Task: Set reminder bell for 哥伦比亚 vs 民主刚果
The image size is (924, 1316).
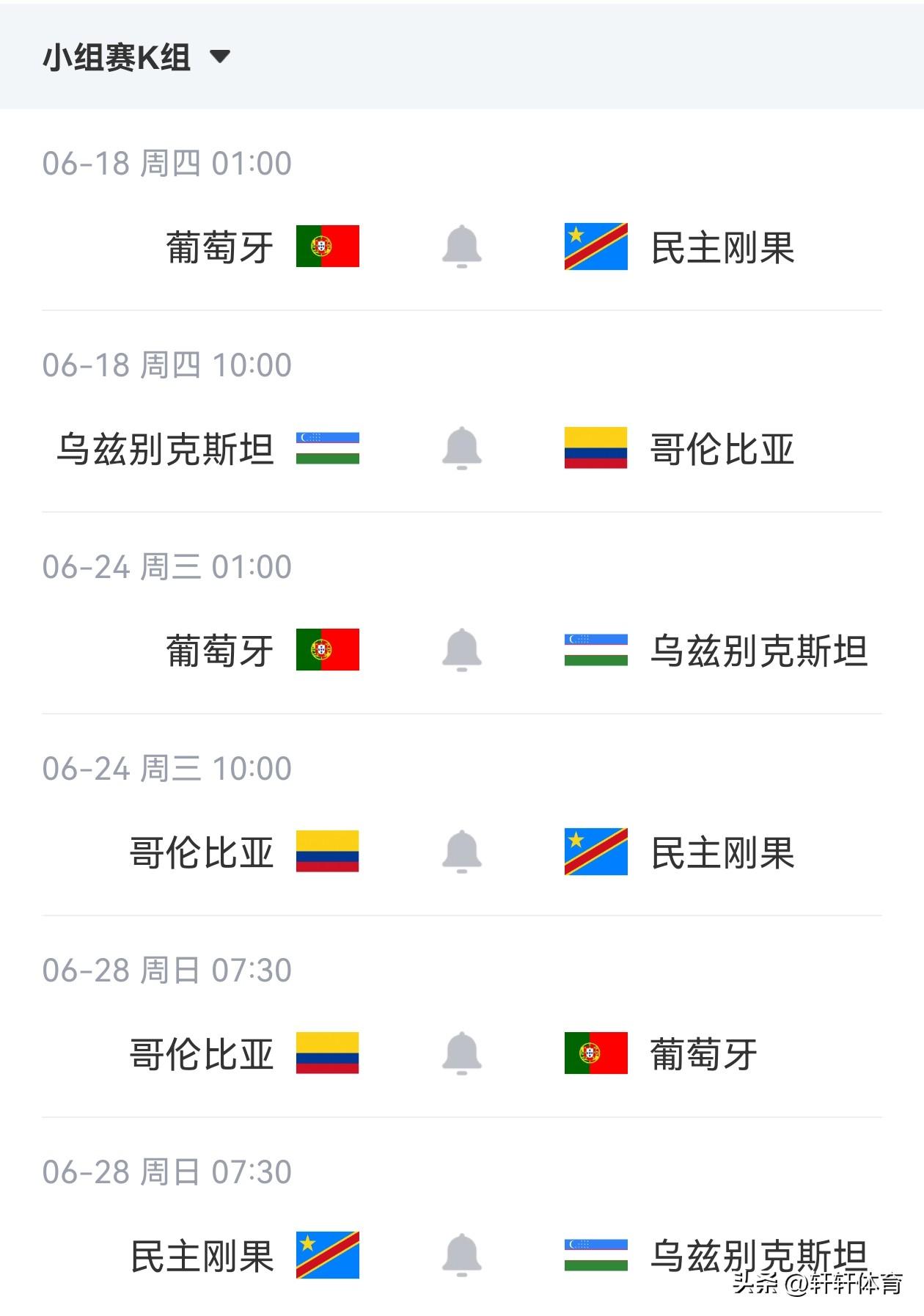Action: tap(462, 852)
